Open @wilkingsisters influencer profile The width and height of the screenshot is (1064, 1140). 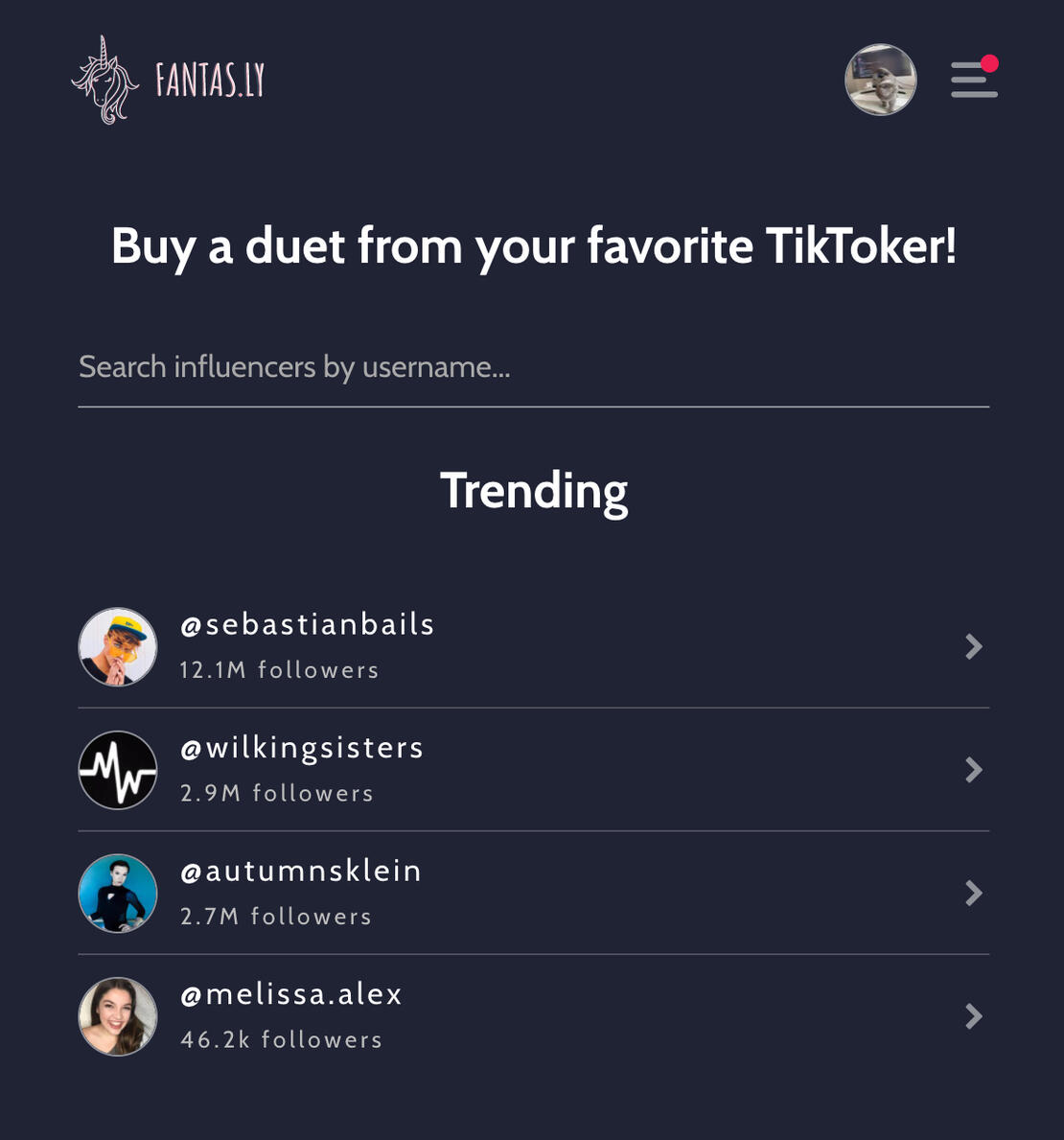point(533,770)
